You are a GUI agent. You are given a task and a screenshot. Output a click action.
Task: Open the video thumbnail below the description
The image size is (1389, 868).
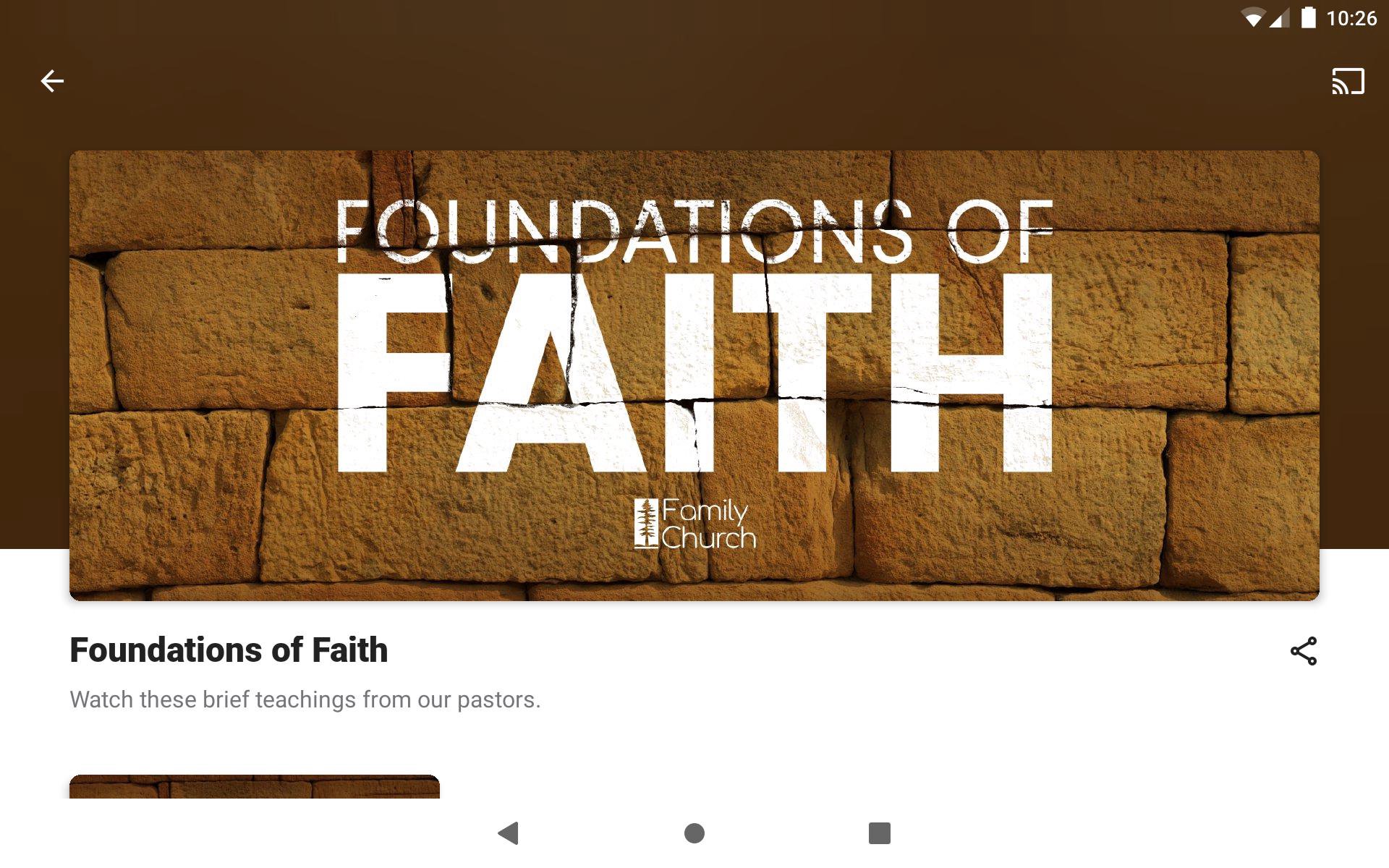tap(254, 787)
